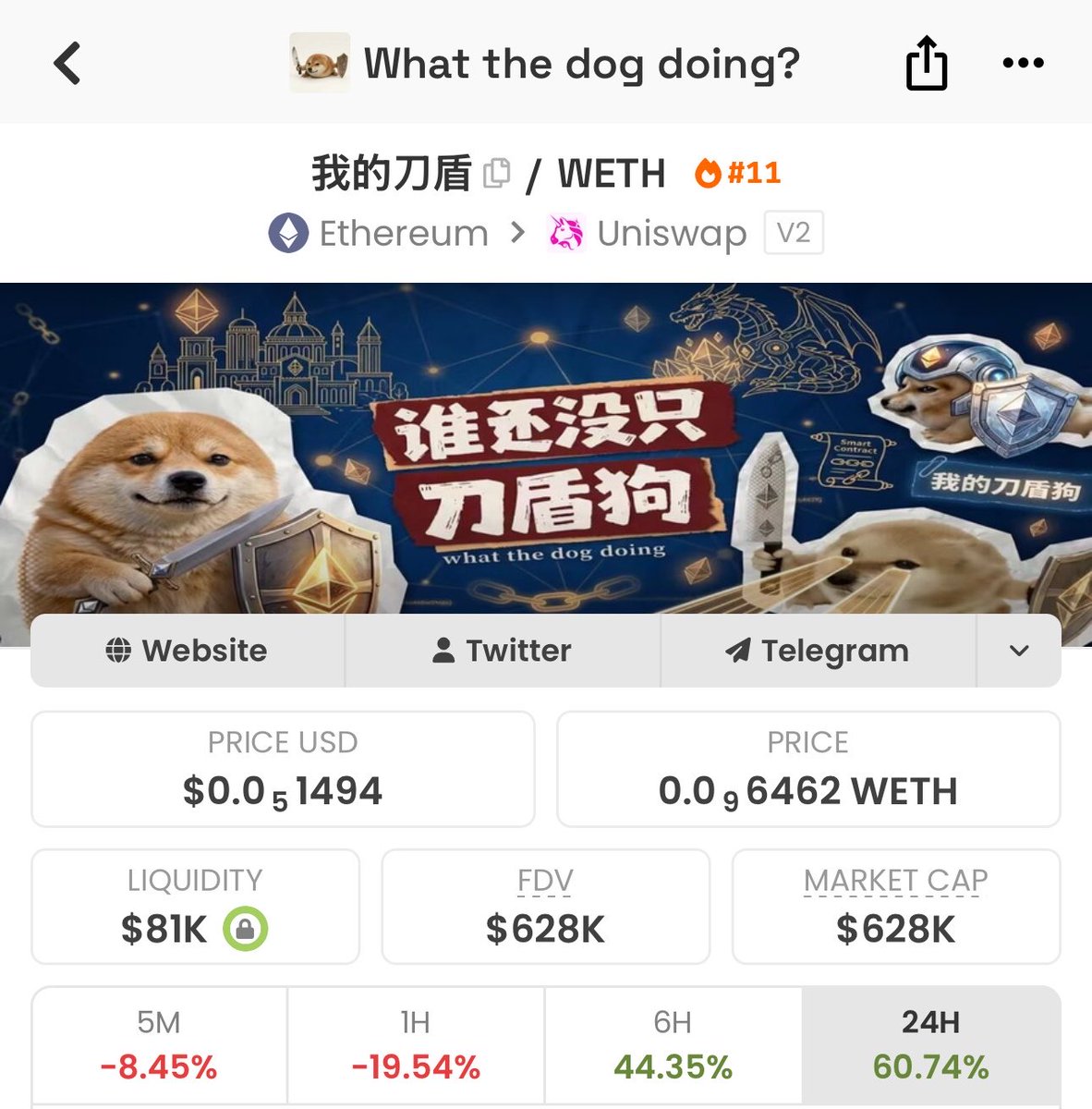Expand more links with the chevron
The width and height of the screenshot is (1092, 1109).
pyautogui.click(x=1019, y=651)
